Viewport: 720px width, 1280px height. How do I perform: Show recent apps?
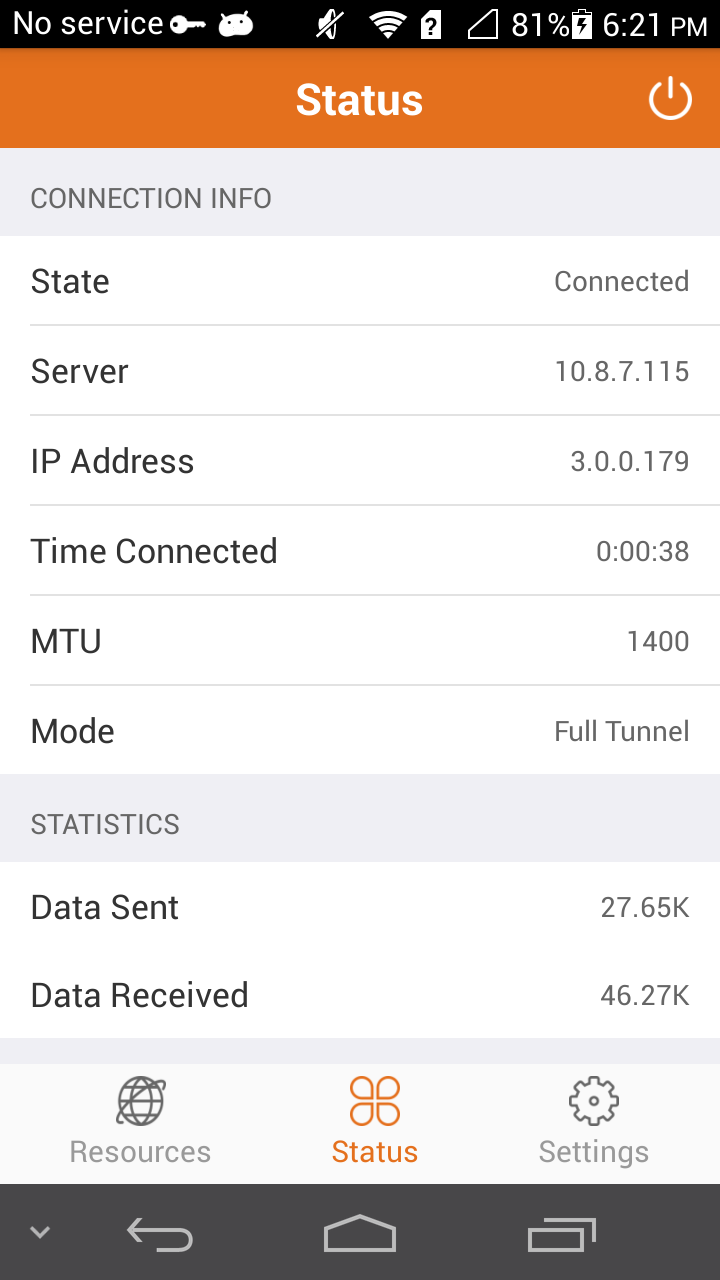(561, 1234)
